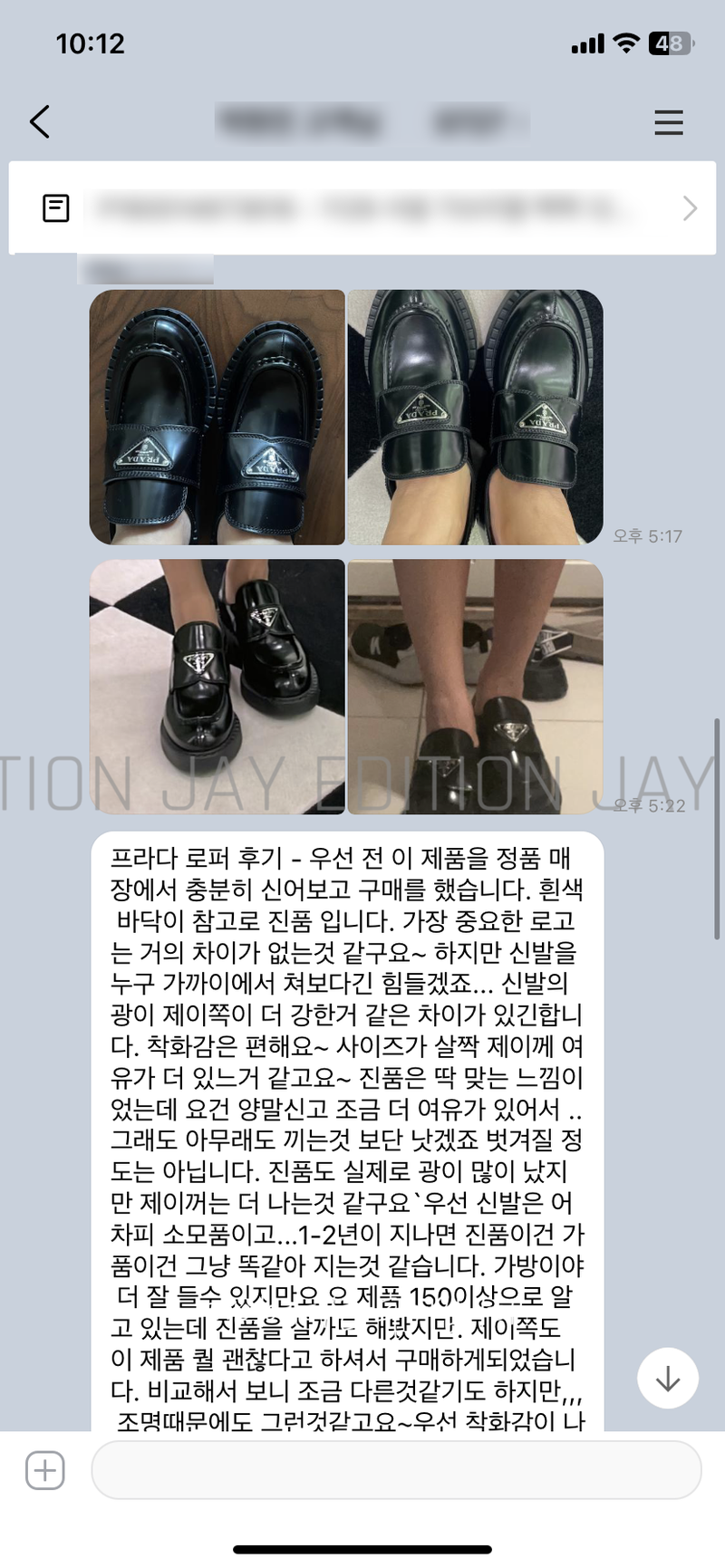Image resolution: width=725 pixels, height=1568 pixels.
Task: Open the chat room hamburger menu
Action: click(668, 122)
